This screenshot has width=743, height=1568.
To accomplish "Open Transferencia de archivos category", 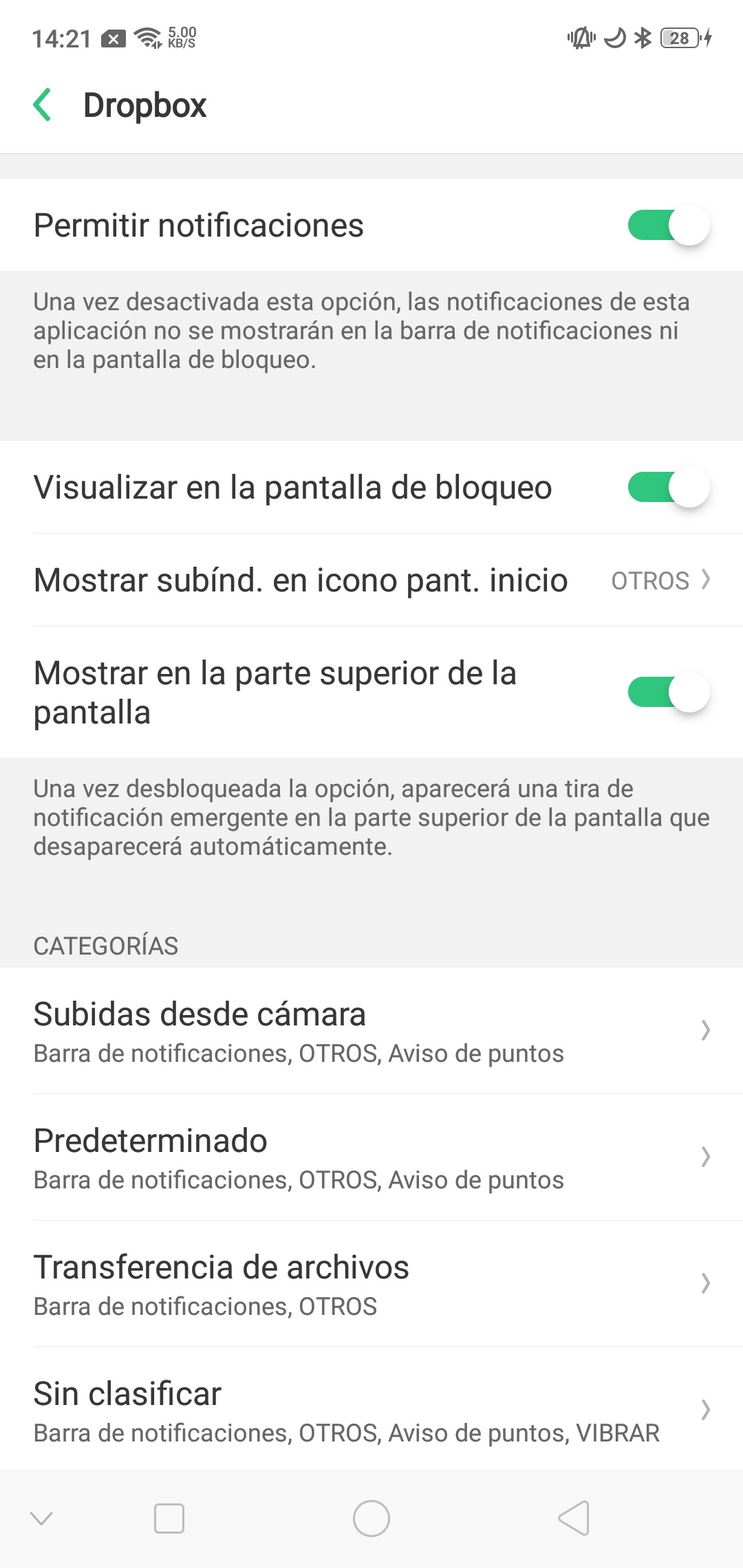I will pos(371,1284).
